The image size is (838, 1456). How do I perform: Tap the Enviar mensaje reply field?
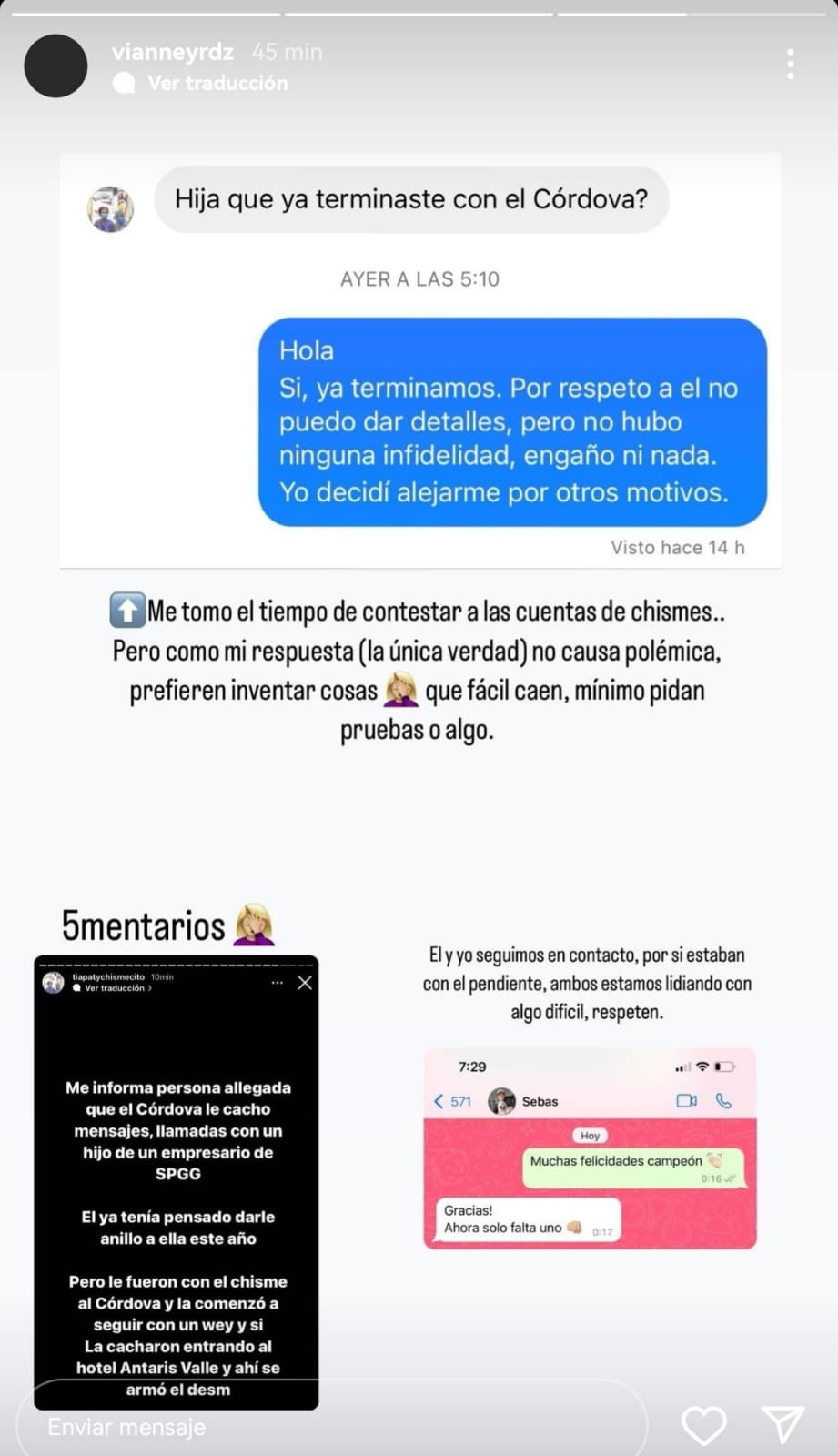(328, 1426)
